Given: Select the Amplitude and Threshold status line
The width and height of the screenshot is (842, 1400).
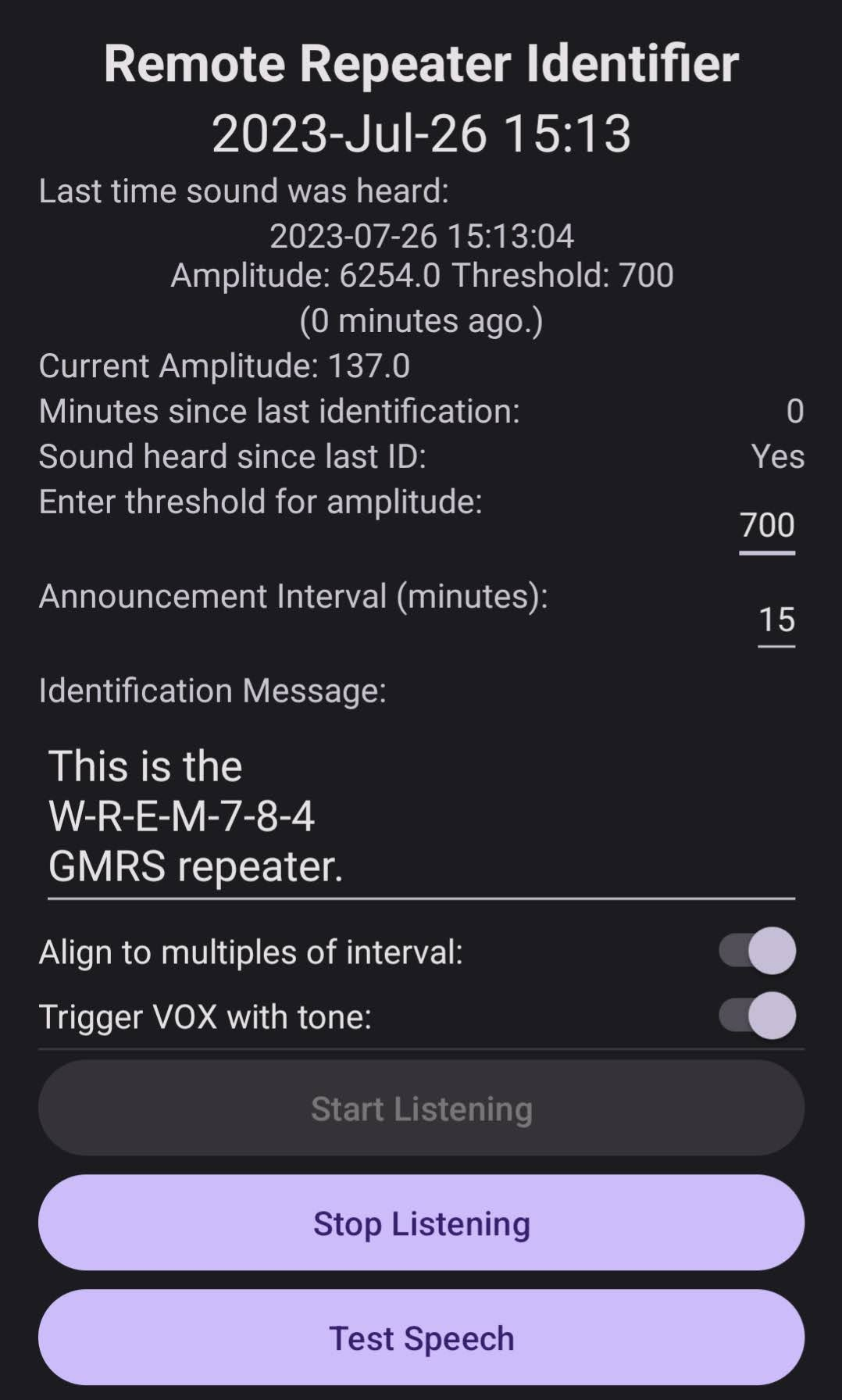Looking at the screenshot, I should (x=423, y=275).
